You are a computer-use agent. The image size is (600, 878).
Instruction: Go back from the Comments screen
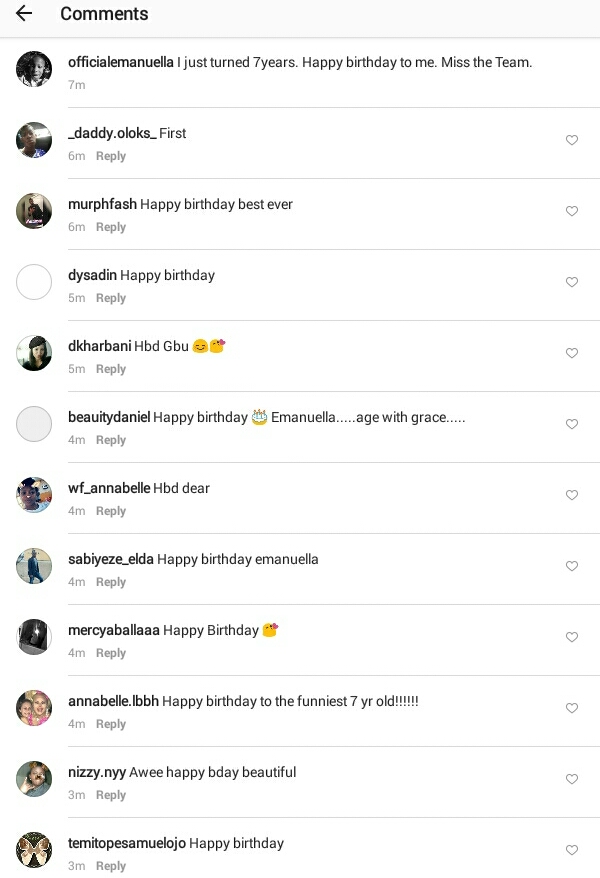point(24,14)
